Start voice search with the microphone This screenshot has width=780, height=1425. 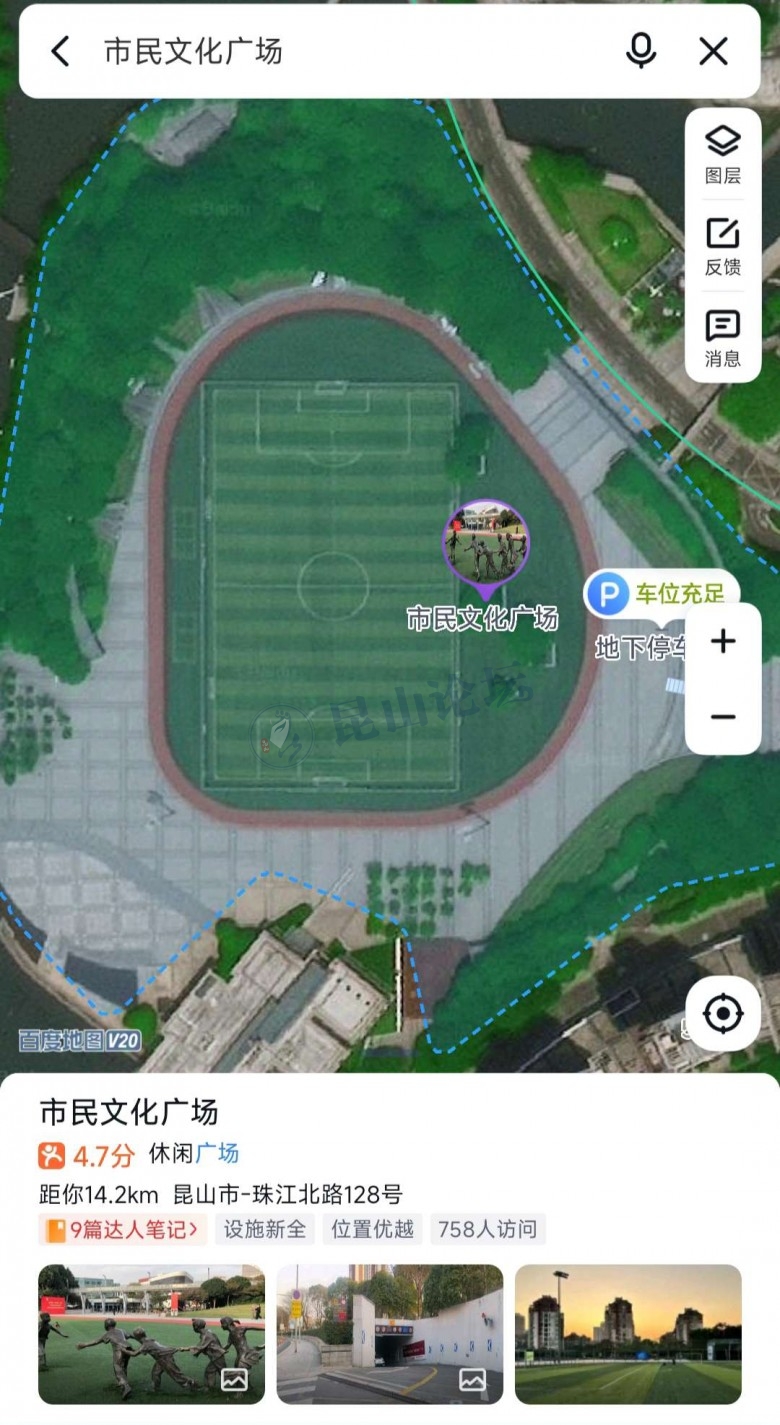coord(641,51)
